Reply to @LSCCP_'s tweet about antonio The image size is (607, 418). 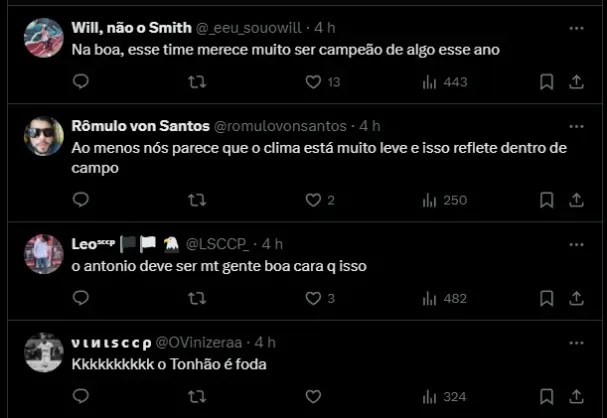tap(81, 298)
